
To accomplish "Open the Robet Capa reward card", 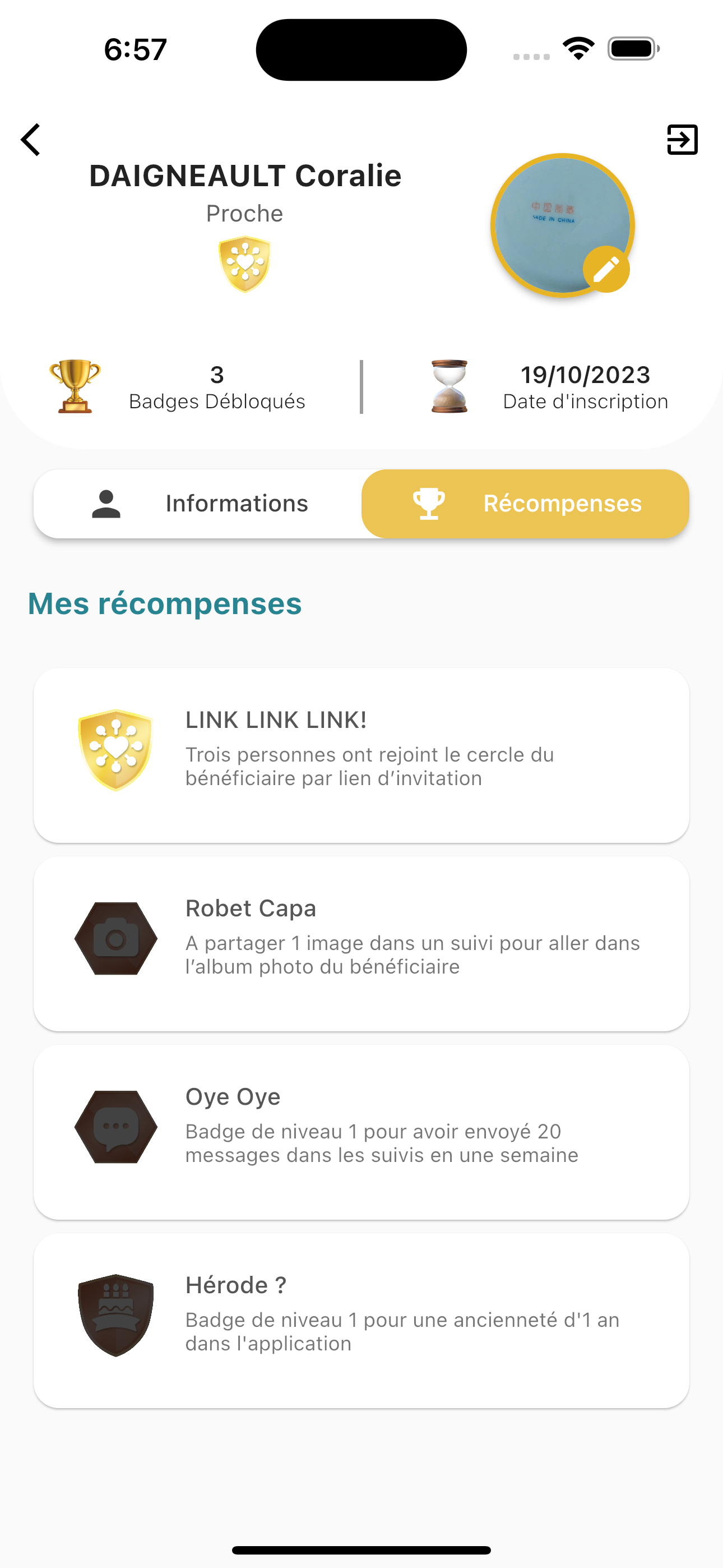I will click(x=361, y=943).
